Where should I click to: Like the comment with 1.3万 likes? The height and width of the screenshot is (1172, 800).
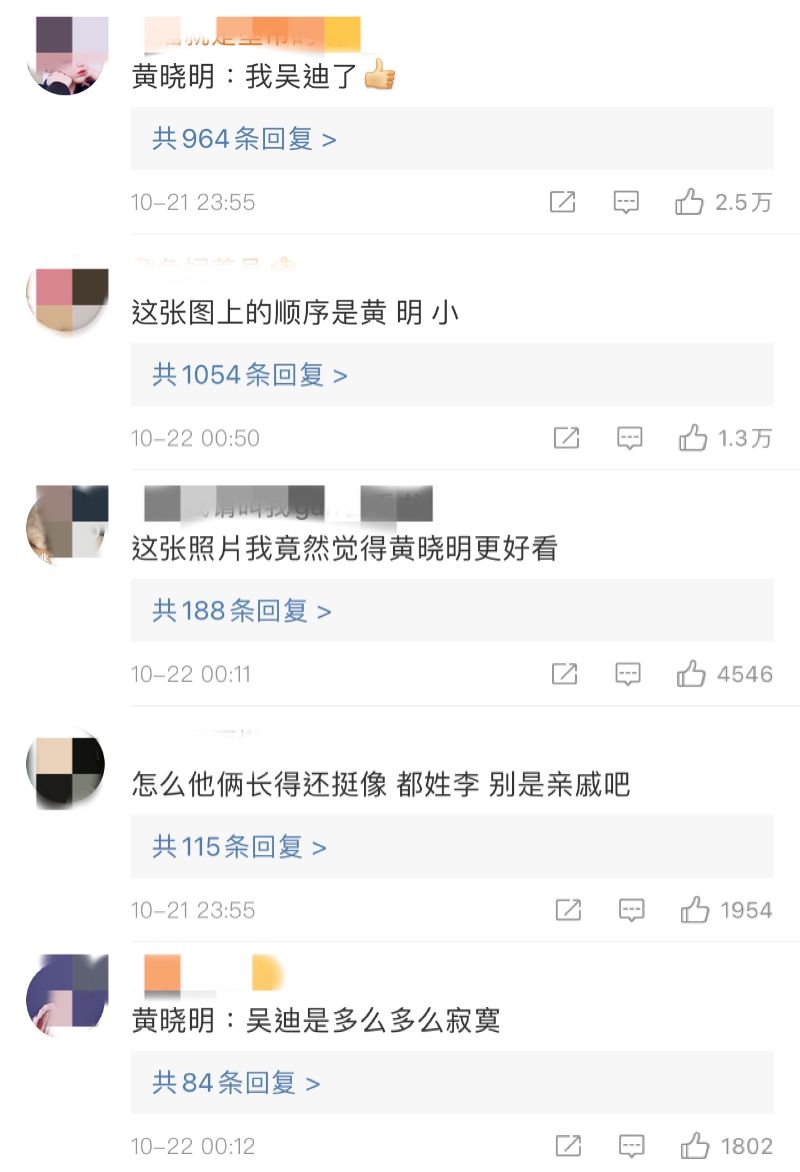tap(693, 438)
